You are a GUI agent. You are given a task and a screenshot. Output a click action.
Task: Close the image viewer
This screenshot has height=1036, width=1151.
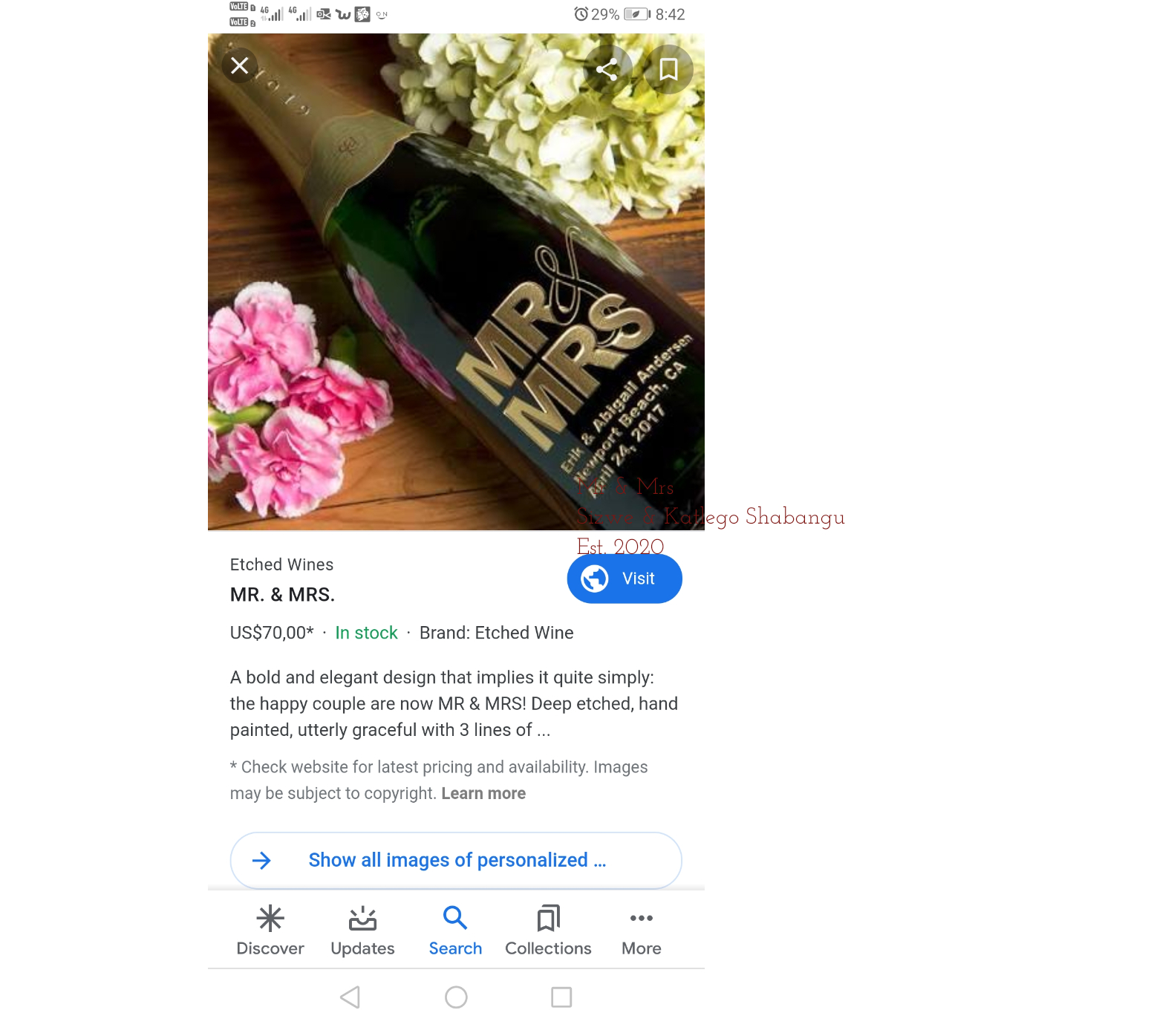coord(239,66)
